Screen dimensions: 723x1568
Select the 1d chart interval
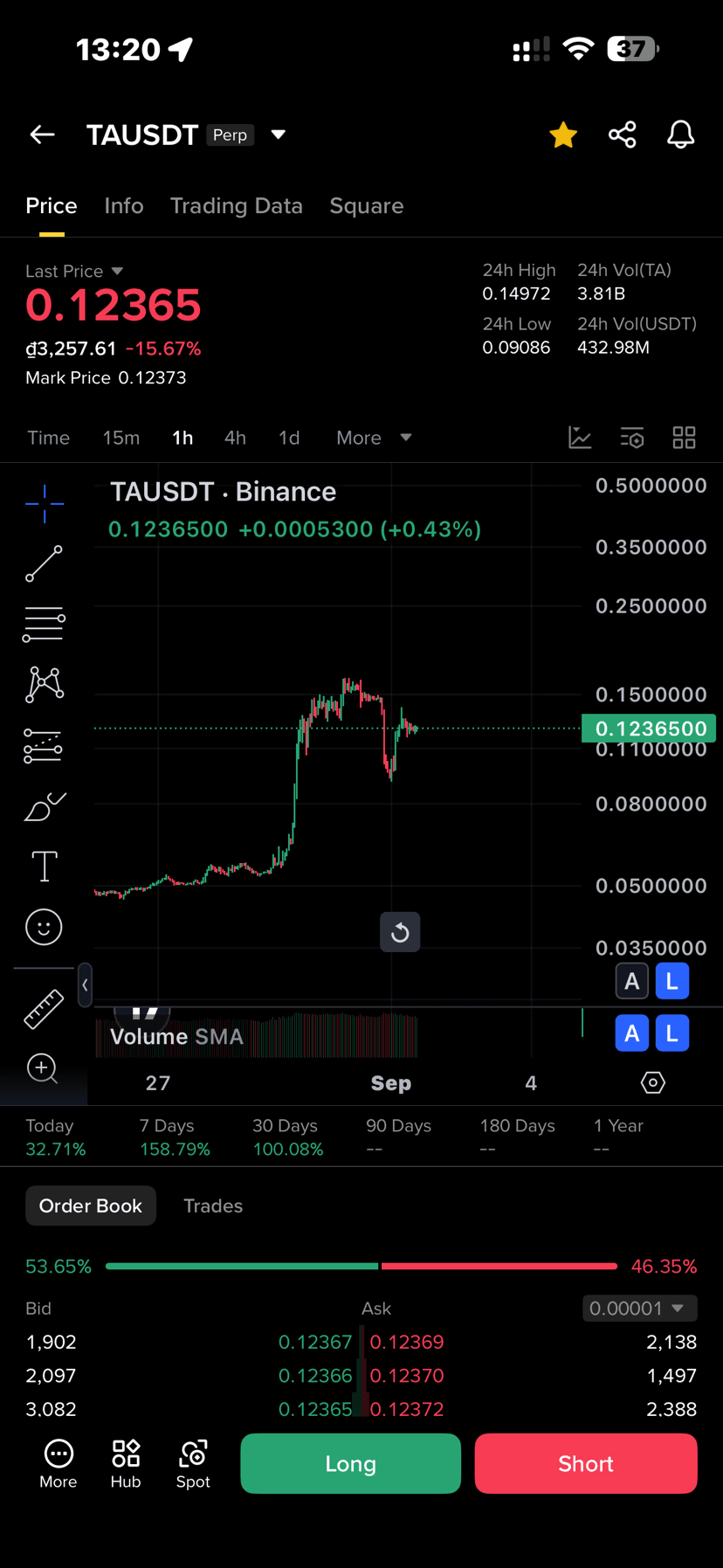click(289, 438)
